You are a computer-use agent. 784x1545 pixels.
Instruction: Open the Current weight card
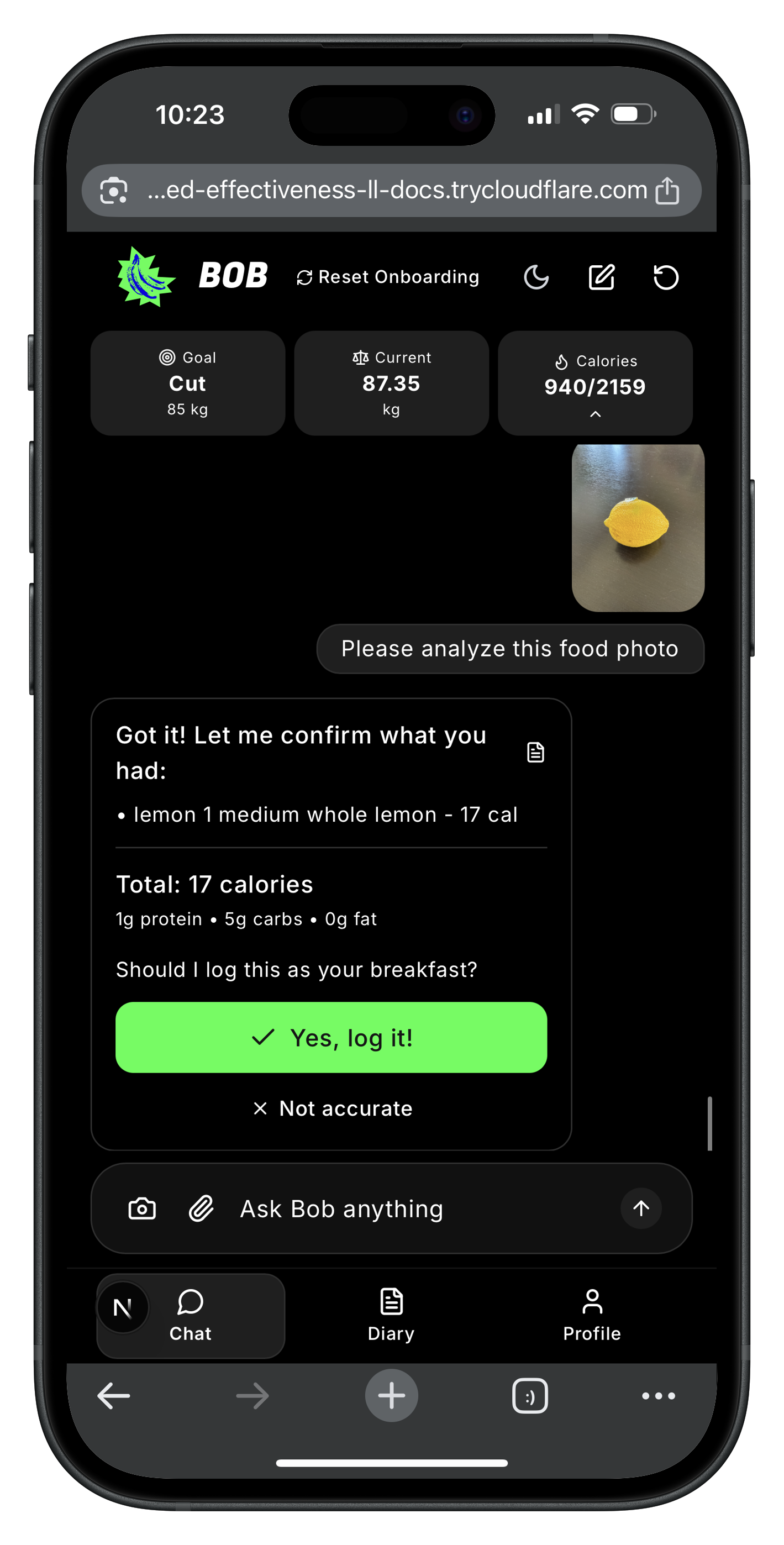pyautogui.click(x=391, y=383)
